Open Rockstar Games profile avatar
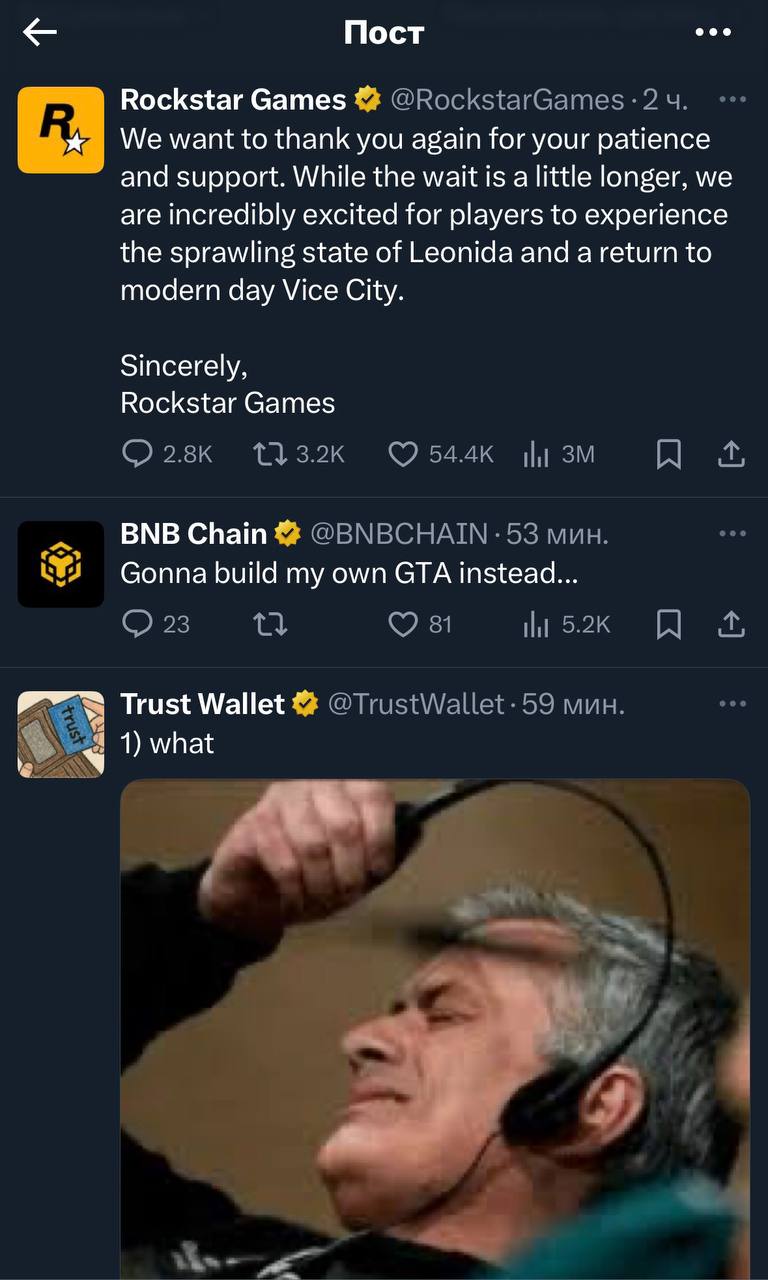This screenshot has width=768, height=1280. tap(61, 130)
